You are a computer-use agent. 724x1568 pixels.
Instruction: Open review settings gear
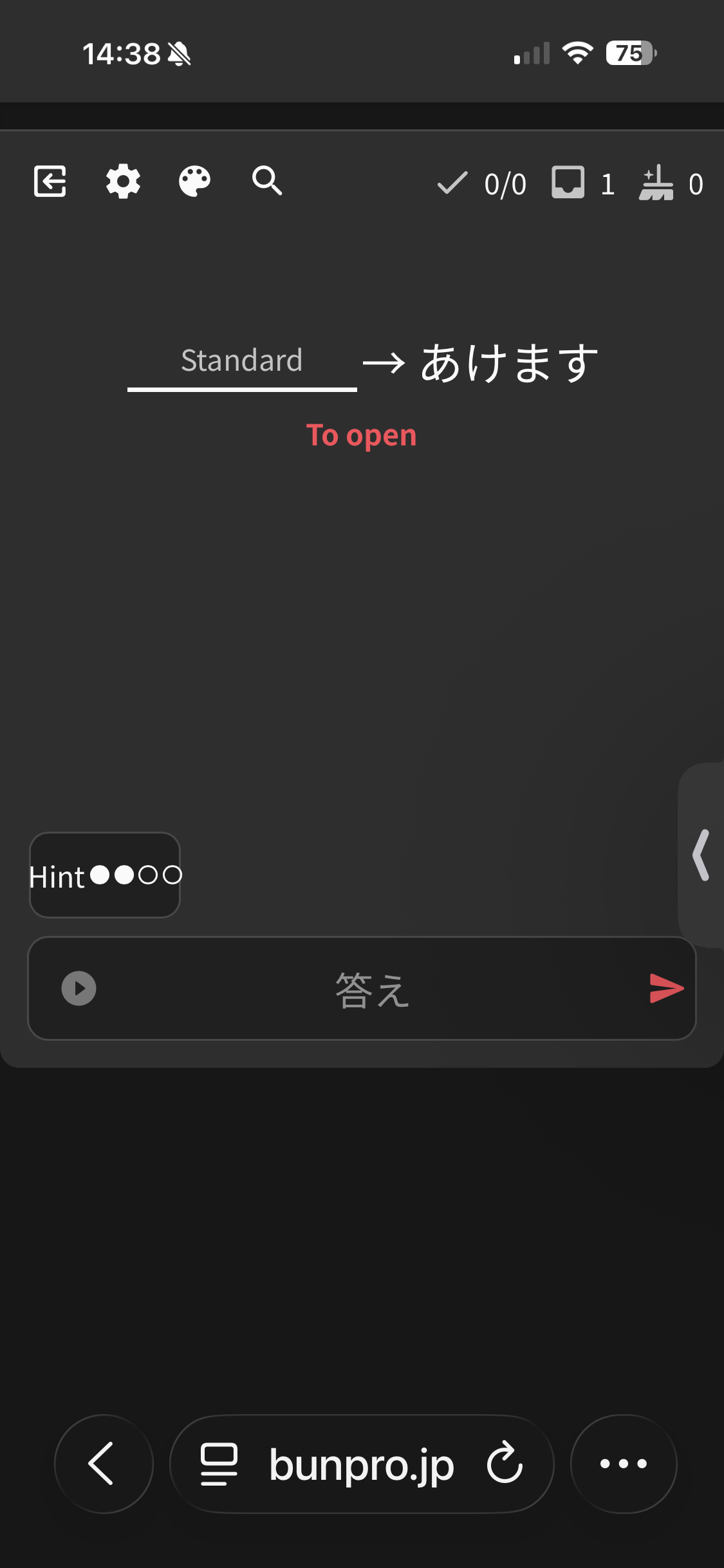(x=123, y=182)
